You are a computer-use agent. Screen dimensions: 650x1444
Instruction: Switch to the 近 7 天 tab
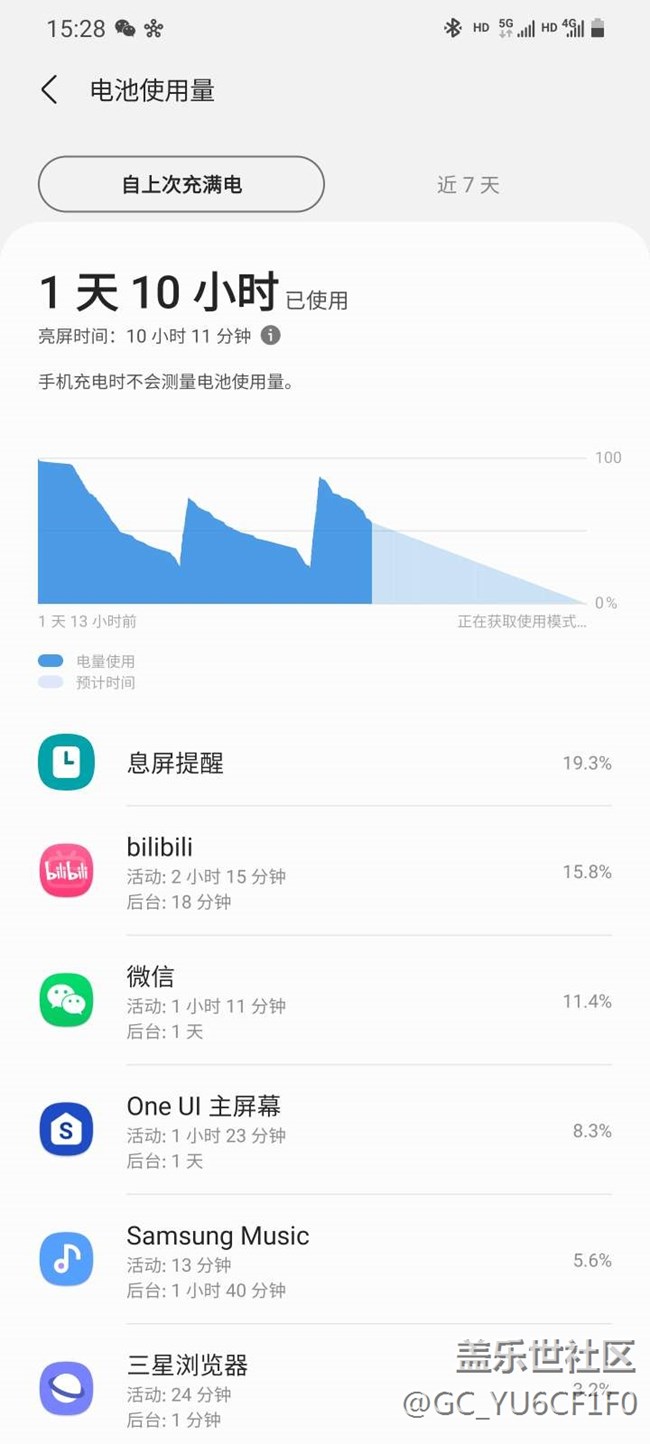468,185
